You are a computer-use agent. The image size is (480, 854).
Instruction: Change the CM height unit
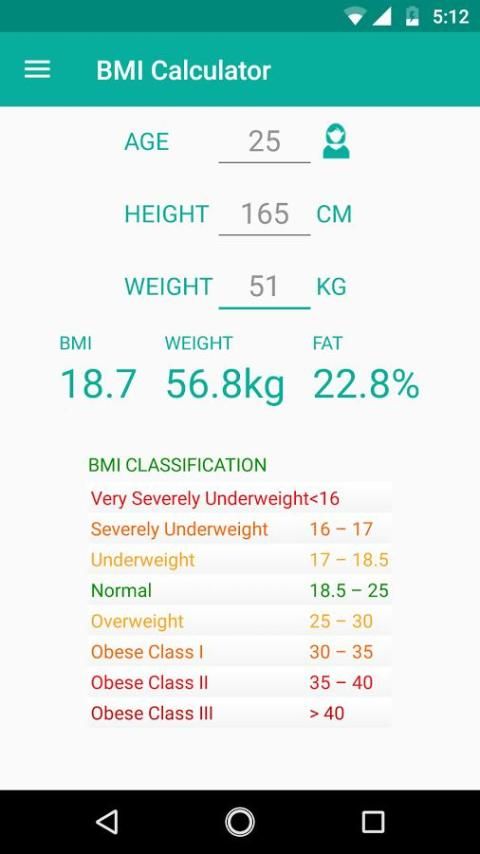(334, 214)
